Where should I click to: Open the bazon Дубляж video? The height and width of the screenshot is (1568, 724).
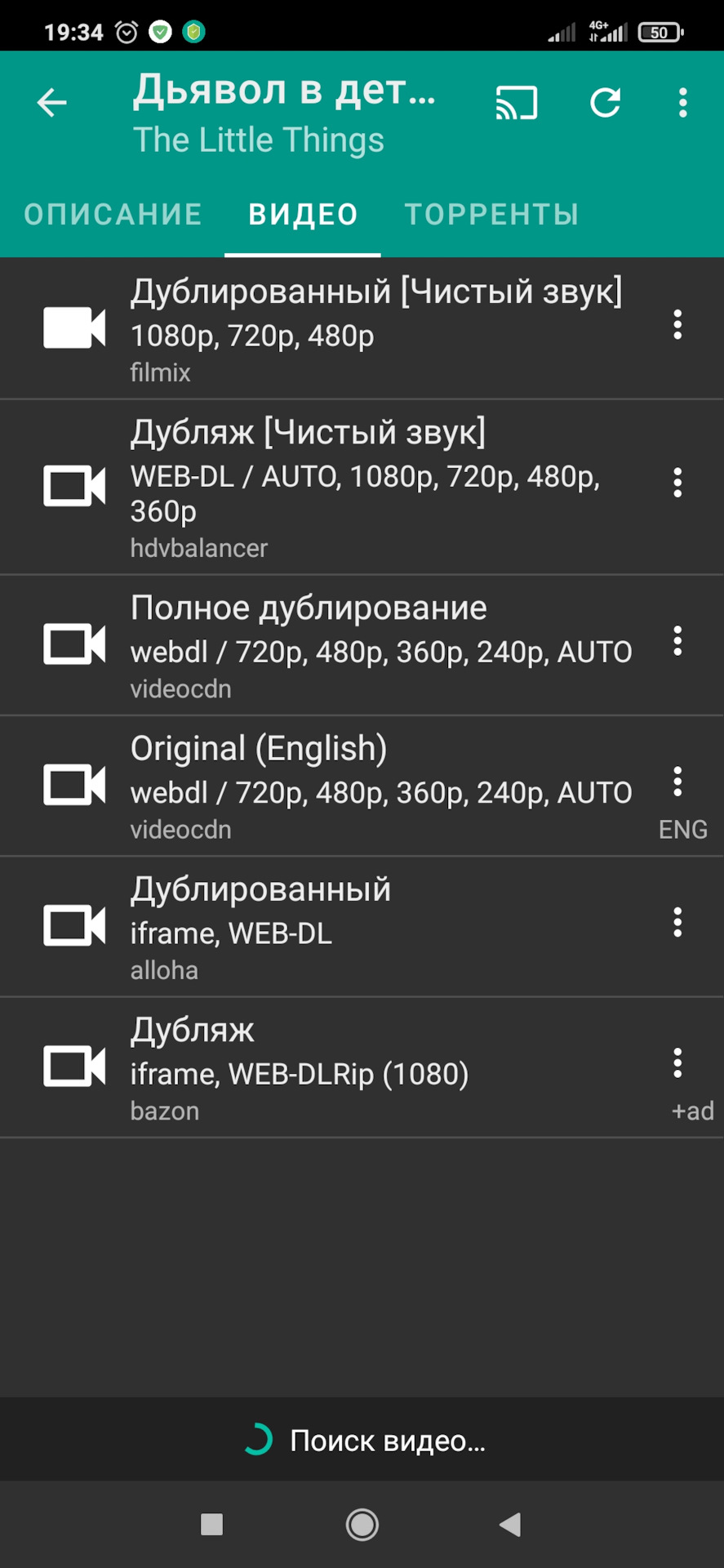[x=362, y=1067]
